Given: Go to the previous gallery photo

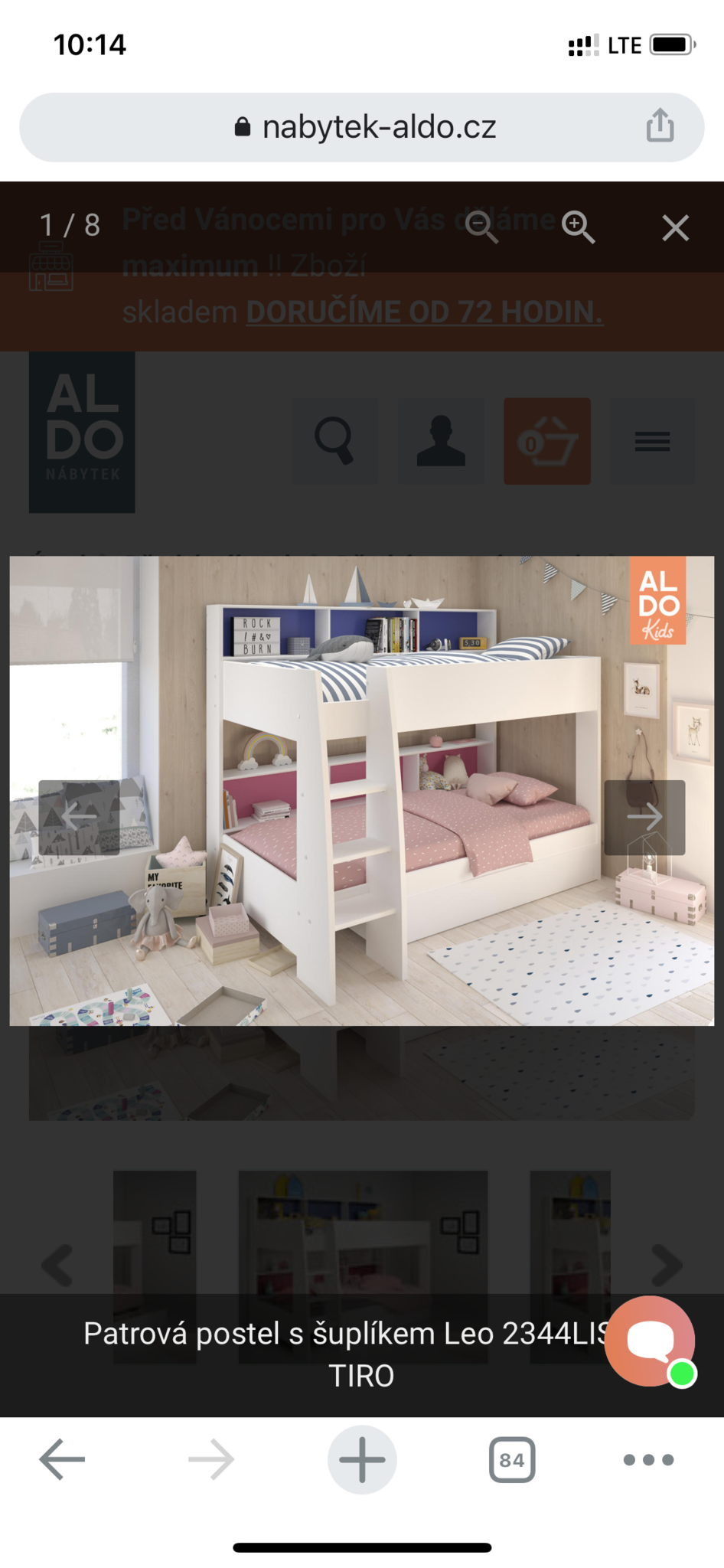Looking at the screenshot, I should 79,817.
